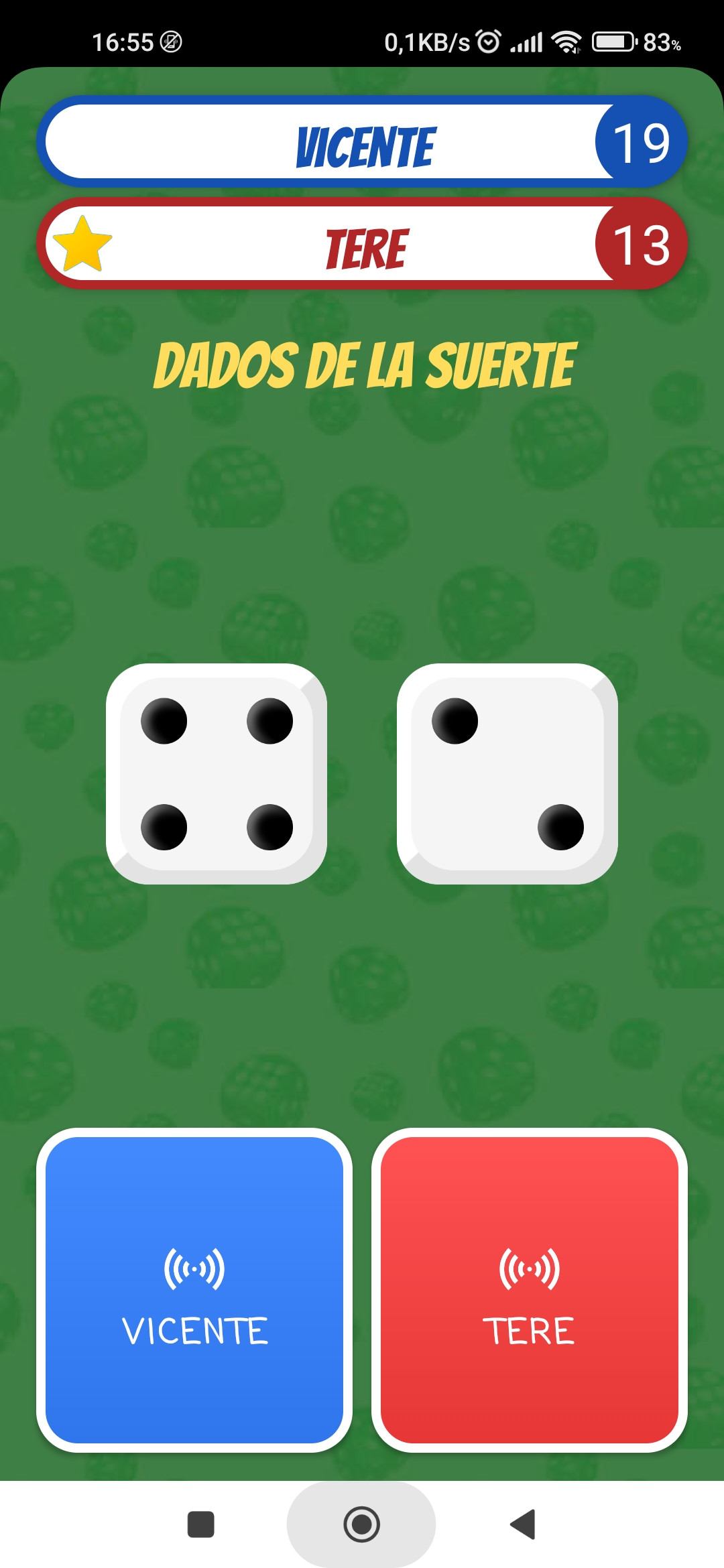724x1568 pixels.
Task: Go back using the system back arrow
Action: click(x=523, y=1524)
